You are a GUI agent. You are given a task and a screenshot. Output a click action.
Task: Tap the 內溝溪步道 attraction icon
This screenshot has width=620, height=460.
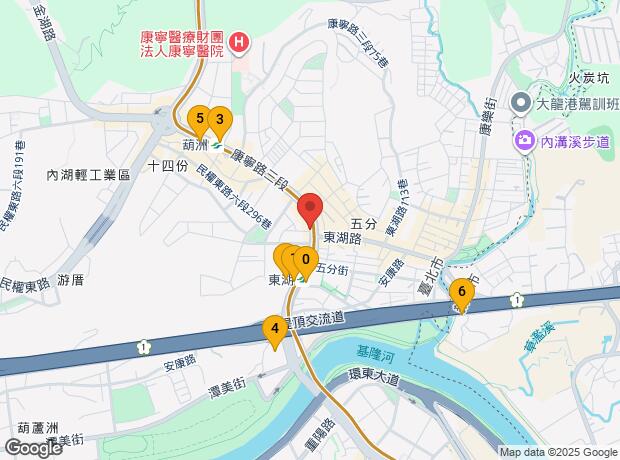524,141
